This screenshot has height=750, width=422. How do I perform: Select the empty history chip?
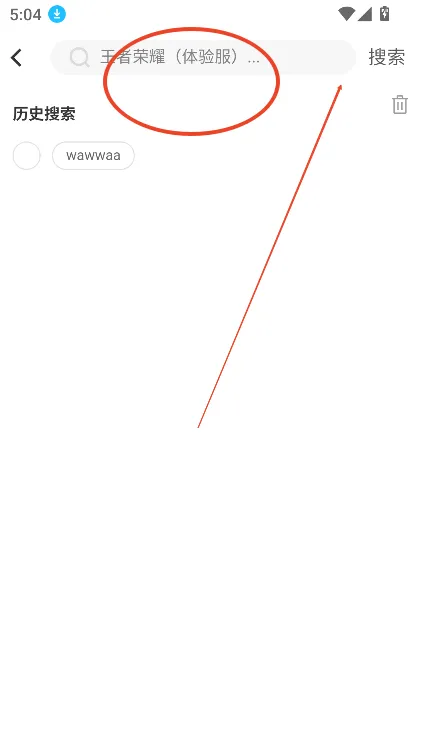coord(26,155)
